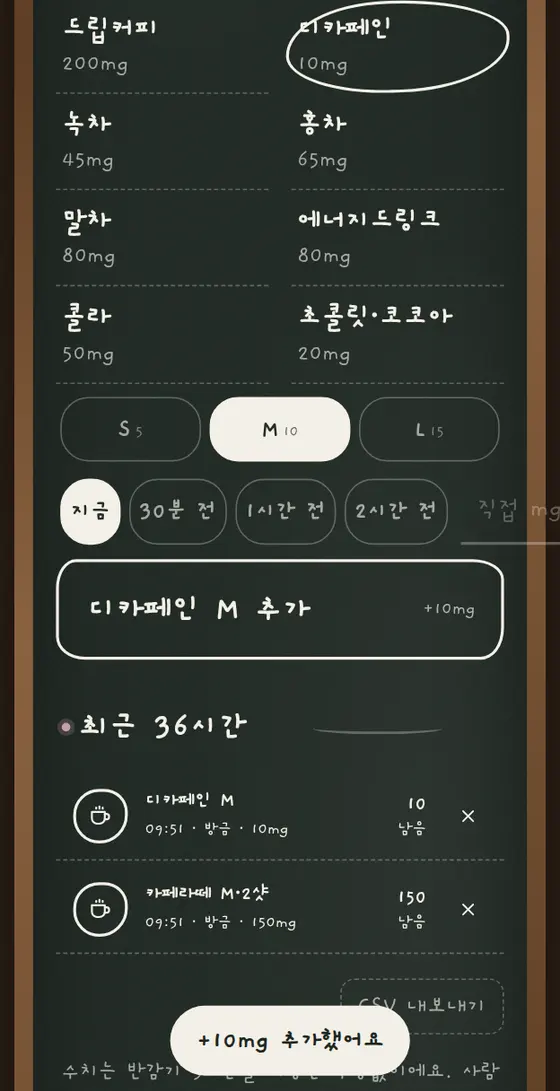This screenshot has width=560, height=1091.
Task: Choose the 디카페인 10mg option
Action: click(x=398, y=46)
